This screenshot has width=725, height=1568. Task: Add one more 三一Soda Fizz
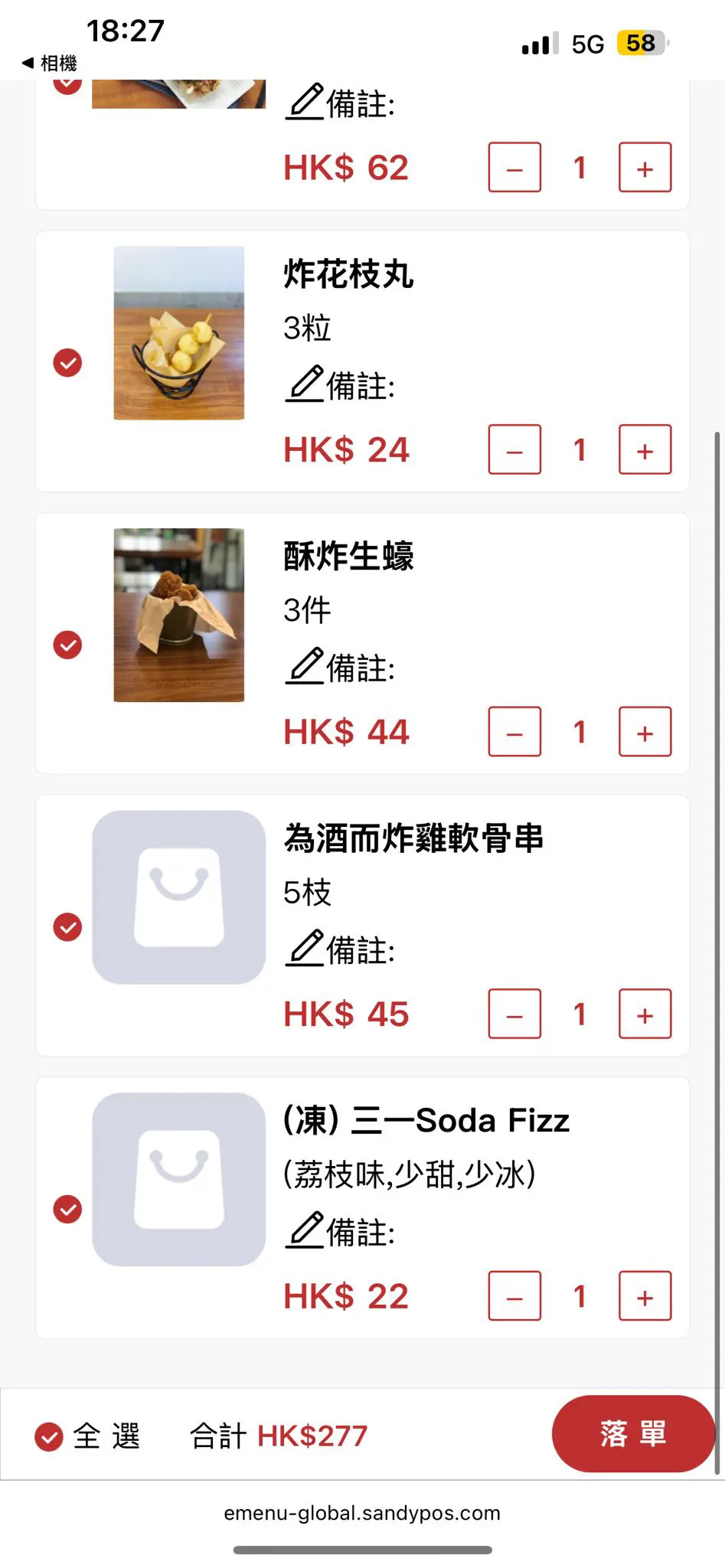(645, 1296)
